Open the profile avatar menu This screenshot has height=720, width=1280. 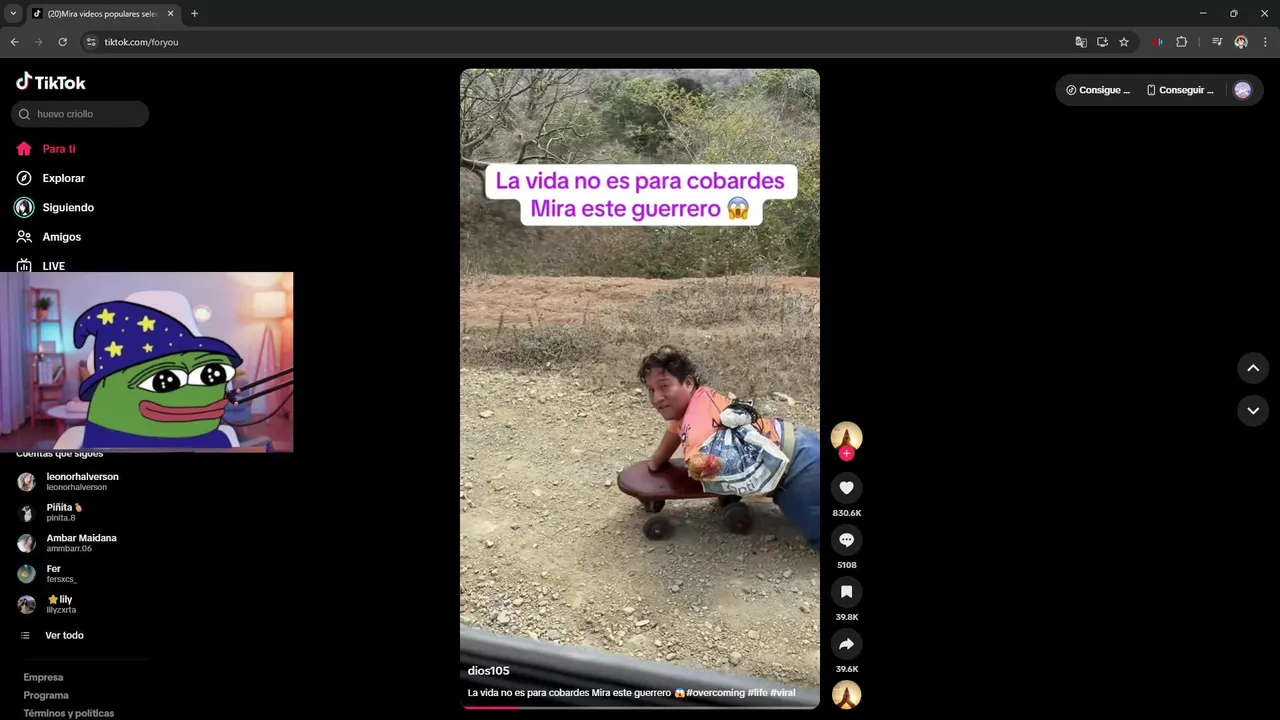click(1242, 90)
